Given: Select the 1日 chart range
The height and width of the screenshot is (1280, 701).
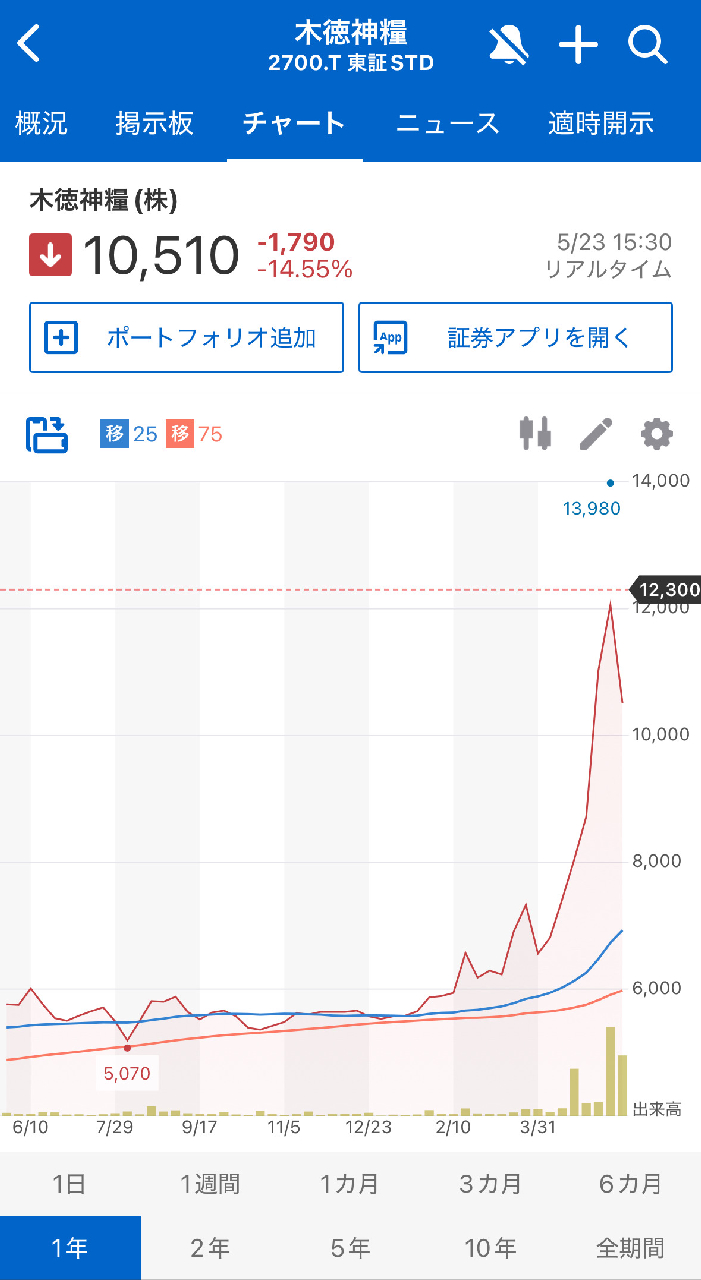Looking at the screenshot, I should point(70,1185).
